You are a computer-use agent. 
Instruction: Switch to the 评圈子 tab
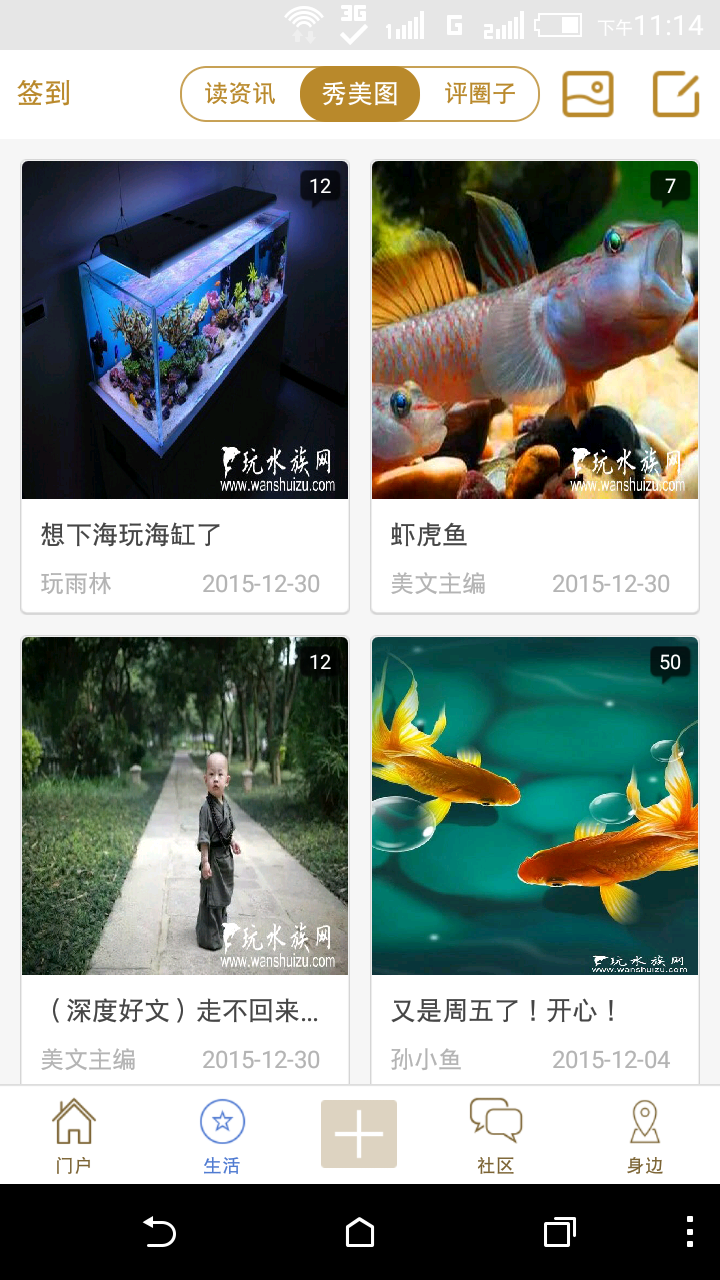480,94
